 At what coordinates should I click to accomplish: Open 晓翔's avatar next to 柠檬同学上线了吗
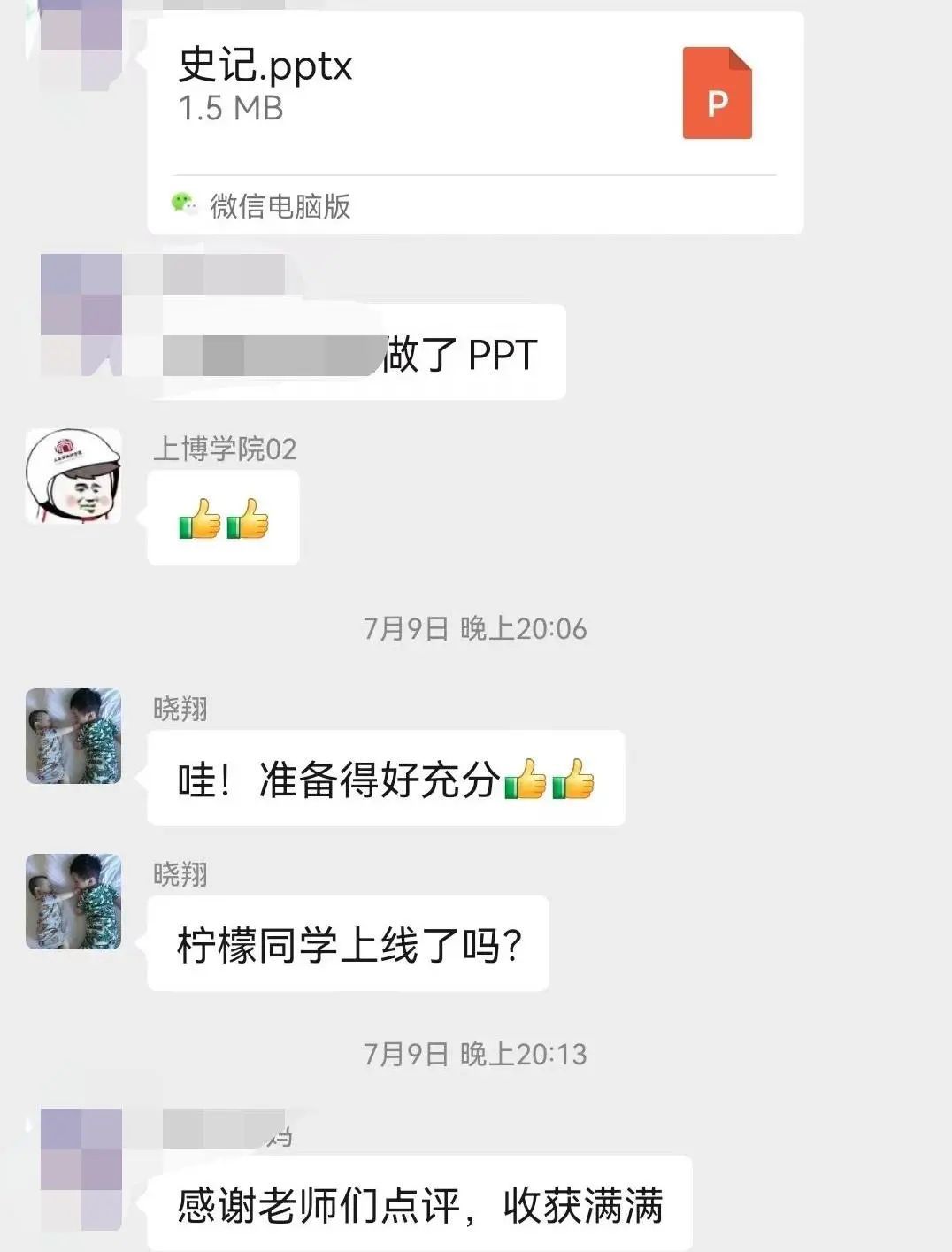73,902
